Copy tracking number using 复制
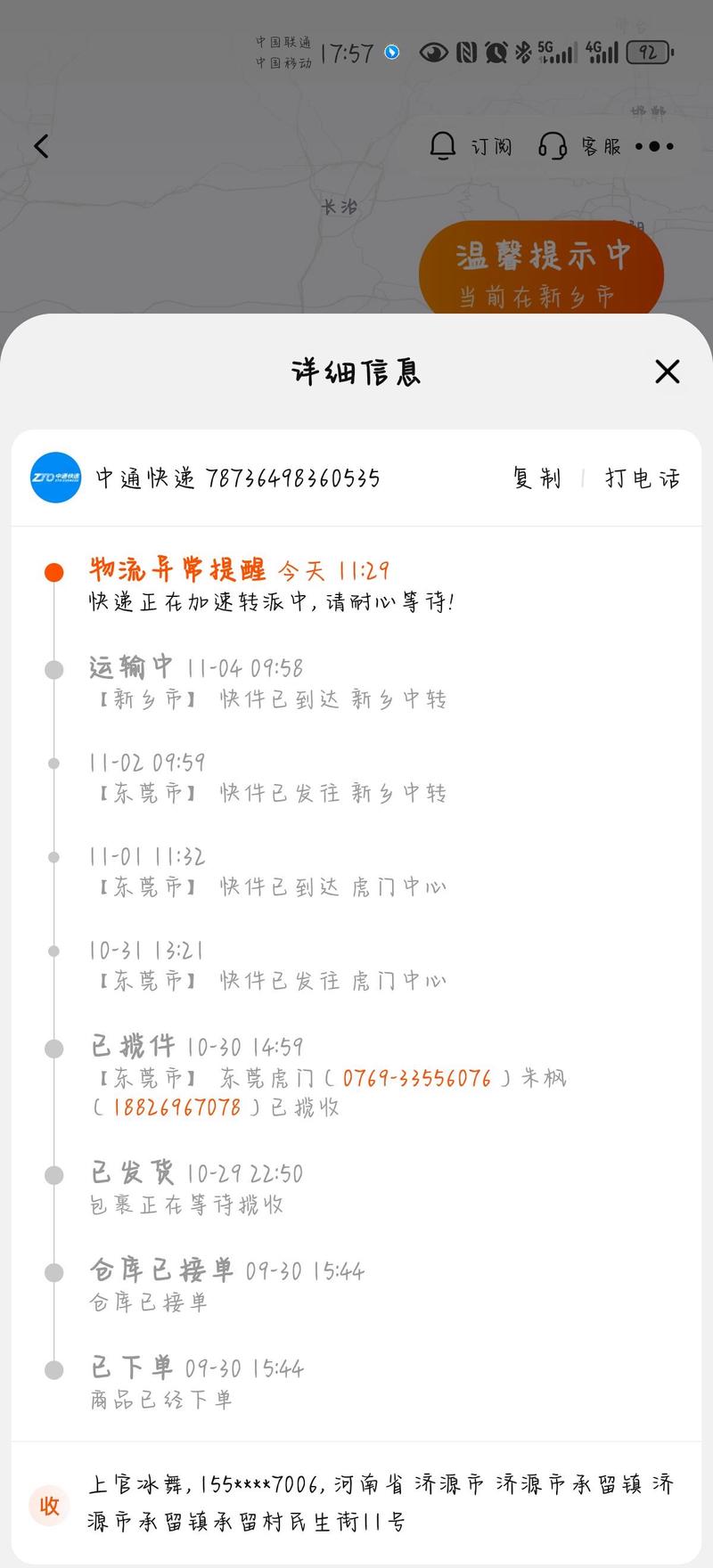This screenshot has height=1568, width=713. pos(536,478)
